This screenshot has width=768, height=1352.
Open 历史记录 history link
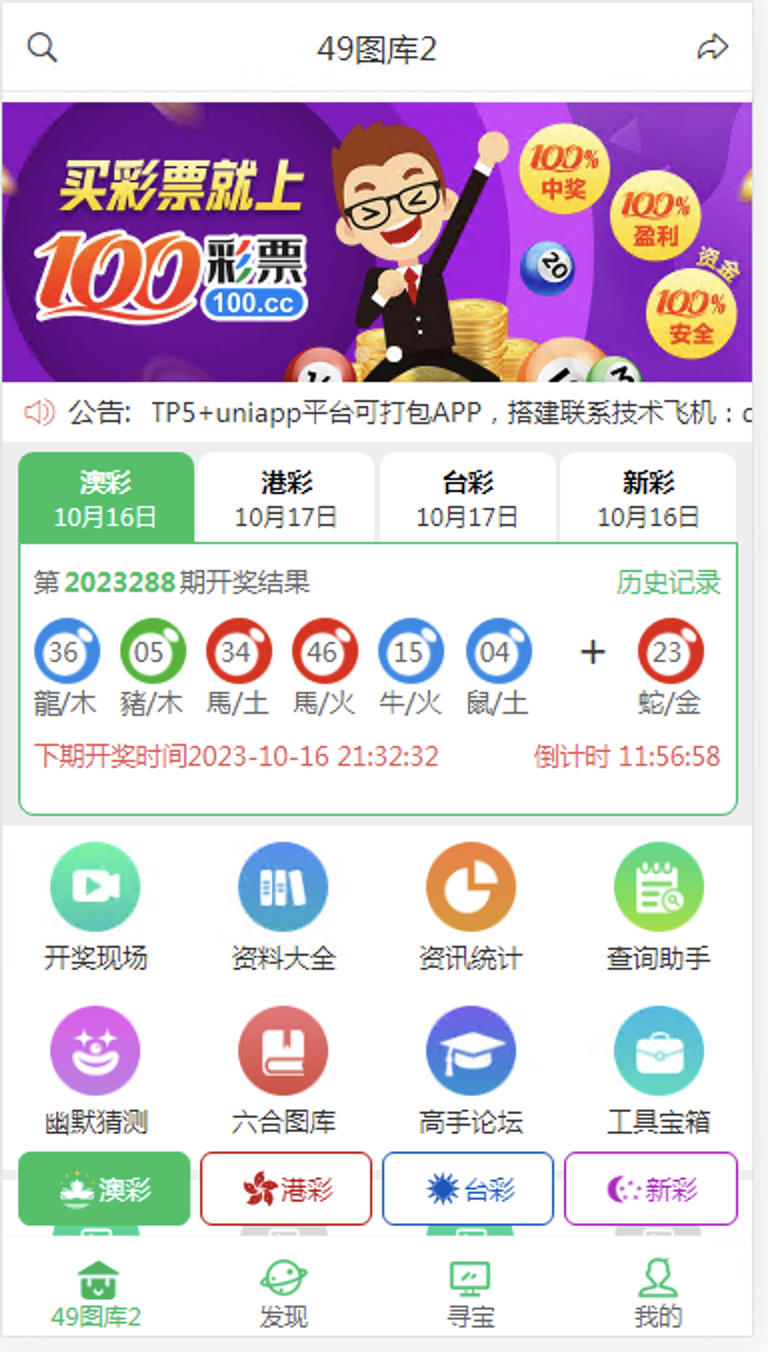coord(668,582)
